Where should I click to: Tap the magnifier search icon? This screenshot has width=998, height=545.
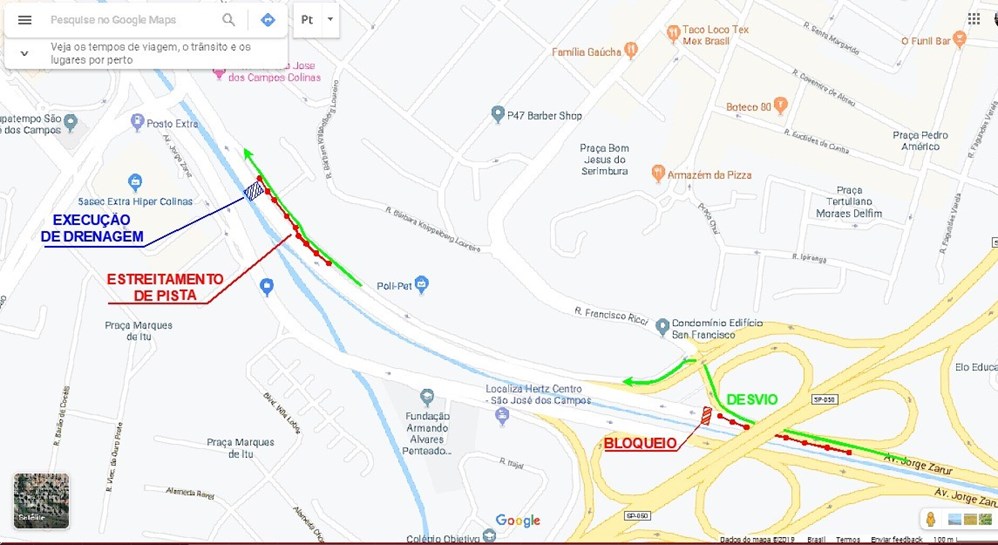(229, 20)
